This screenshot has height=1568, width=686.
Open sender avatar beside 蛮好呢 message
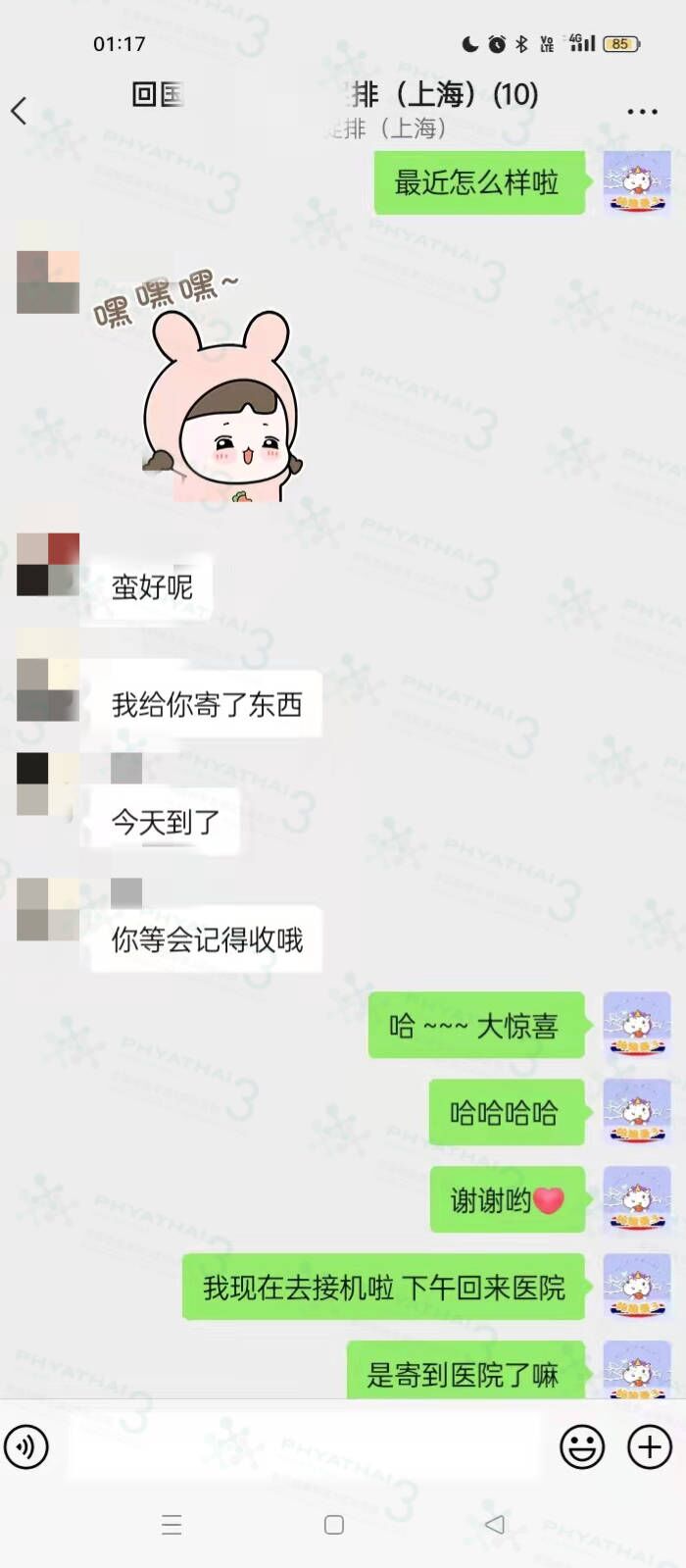pyautogui.click(x=48, y=564)
